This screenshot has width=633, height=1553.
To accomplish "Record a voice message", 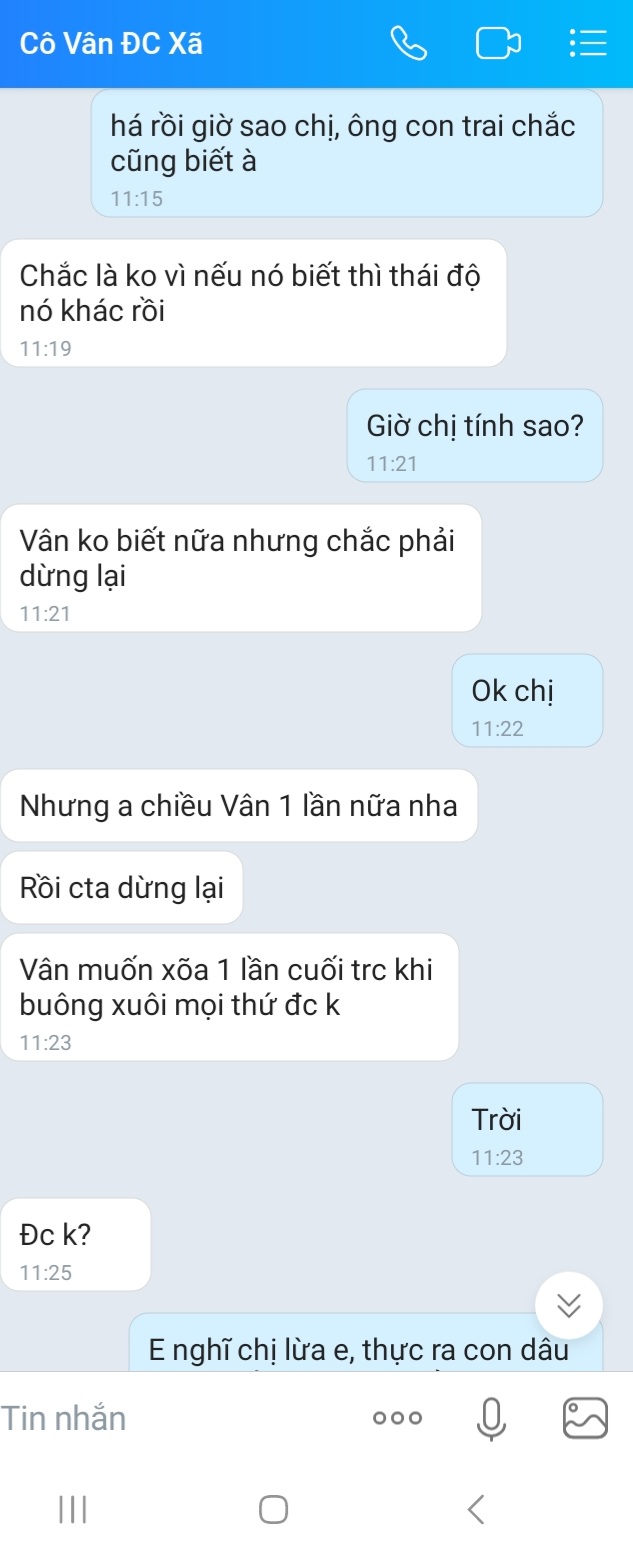I will pyautogui.click(x=490, y=1417).
